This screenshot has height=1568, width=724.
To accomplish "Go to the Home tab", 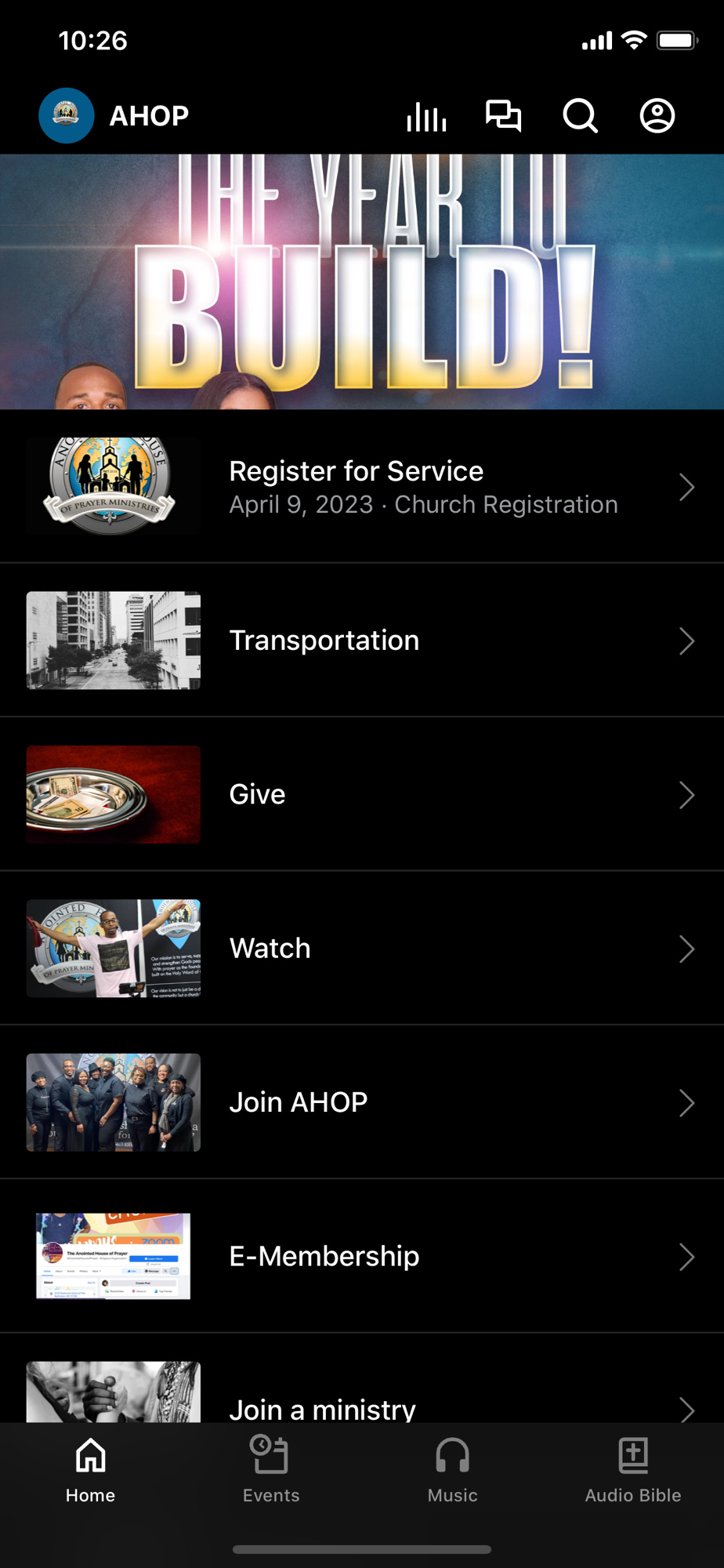I will click(x=91, y=1470).
